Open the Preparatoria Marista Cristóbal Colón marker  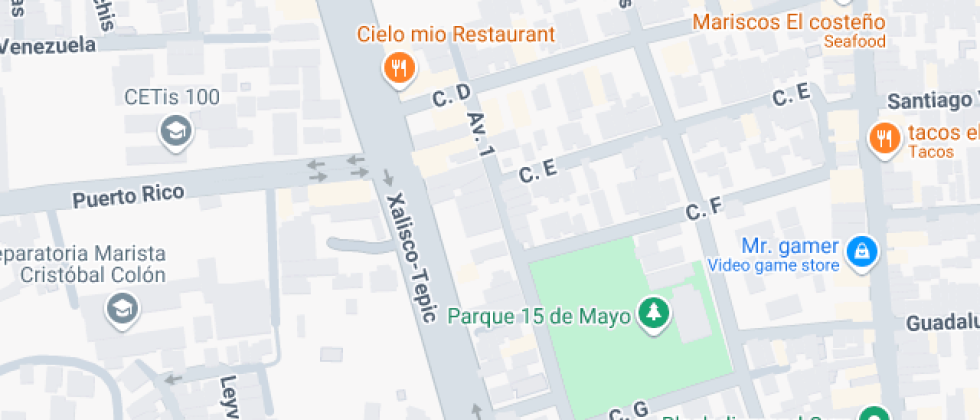coord(122,309)
